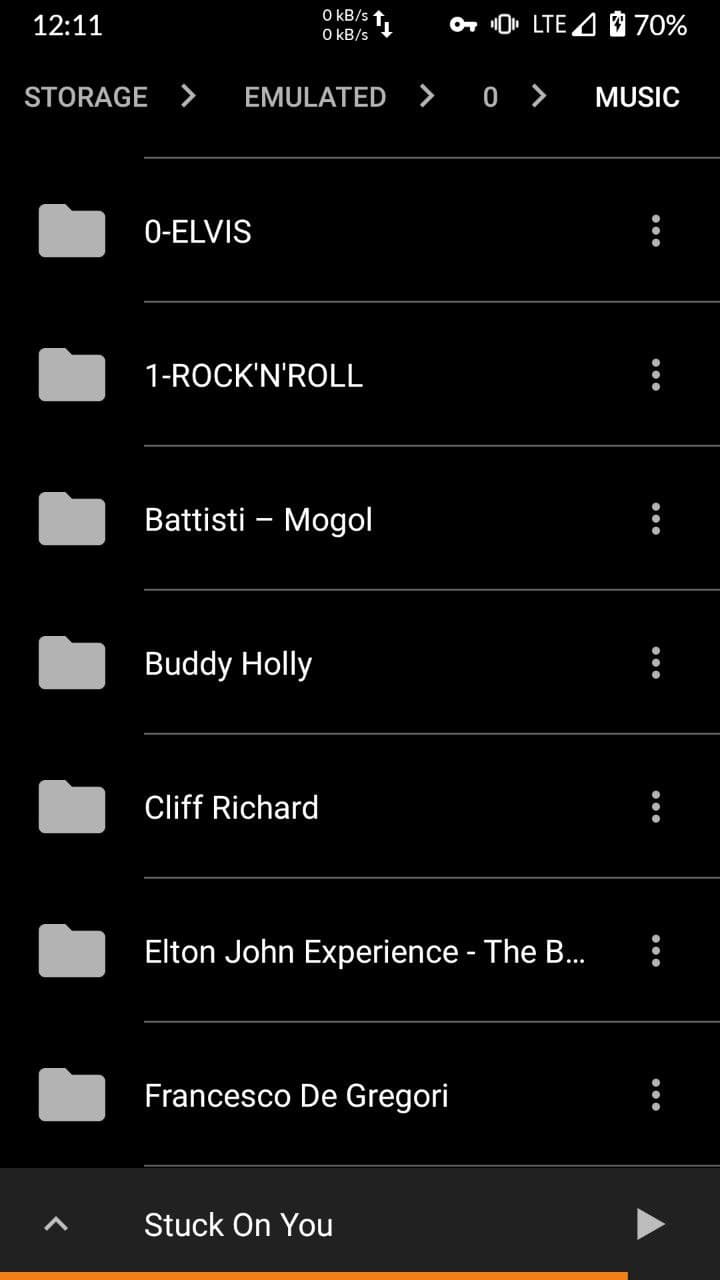Open the Cliff Richard folder
The height and width of the screenshot is (1280, 720).
[x=231, y=808]
